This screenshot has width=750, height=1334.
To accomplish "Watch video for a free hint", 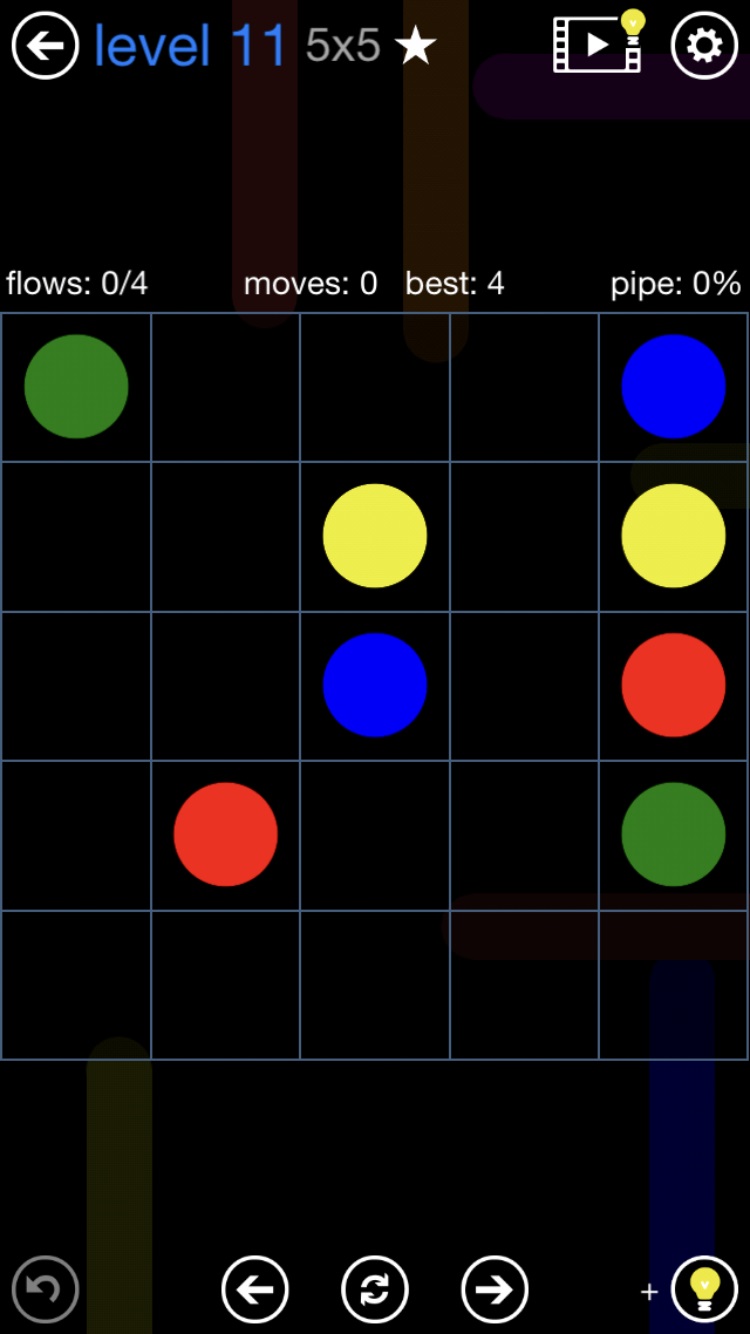I will (x=599, y=42).
